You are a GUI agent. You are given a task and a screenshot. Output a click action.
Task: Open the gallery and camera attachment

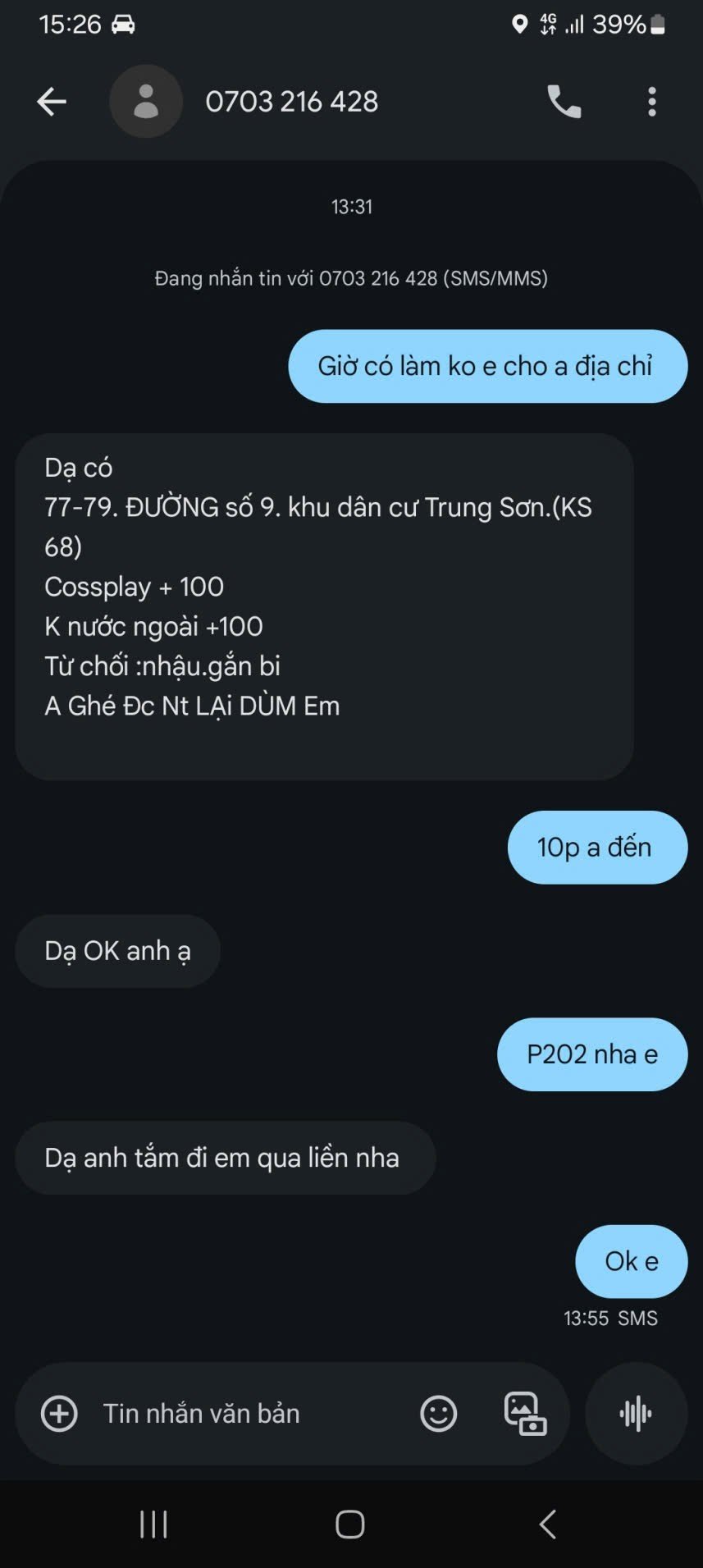pyautogui.click(x=525, y=1413)
